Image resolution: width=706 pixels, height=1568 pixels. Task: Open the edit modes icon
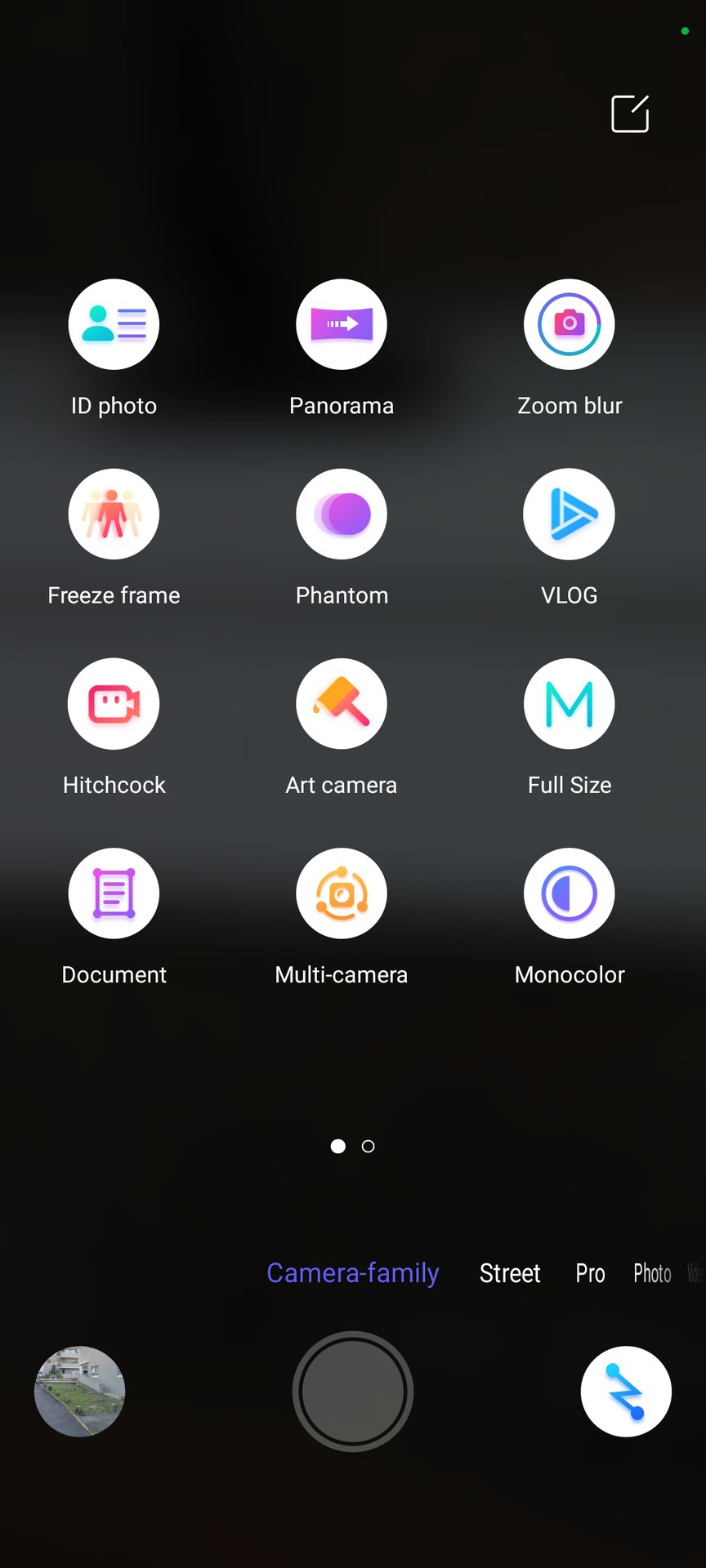[x=630, y=114]
